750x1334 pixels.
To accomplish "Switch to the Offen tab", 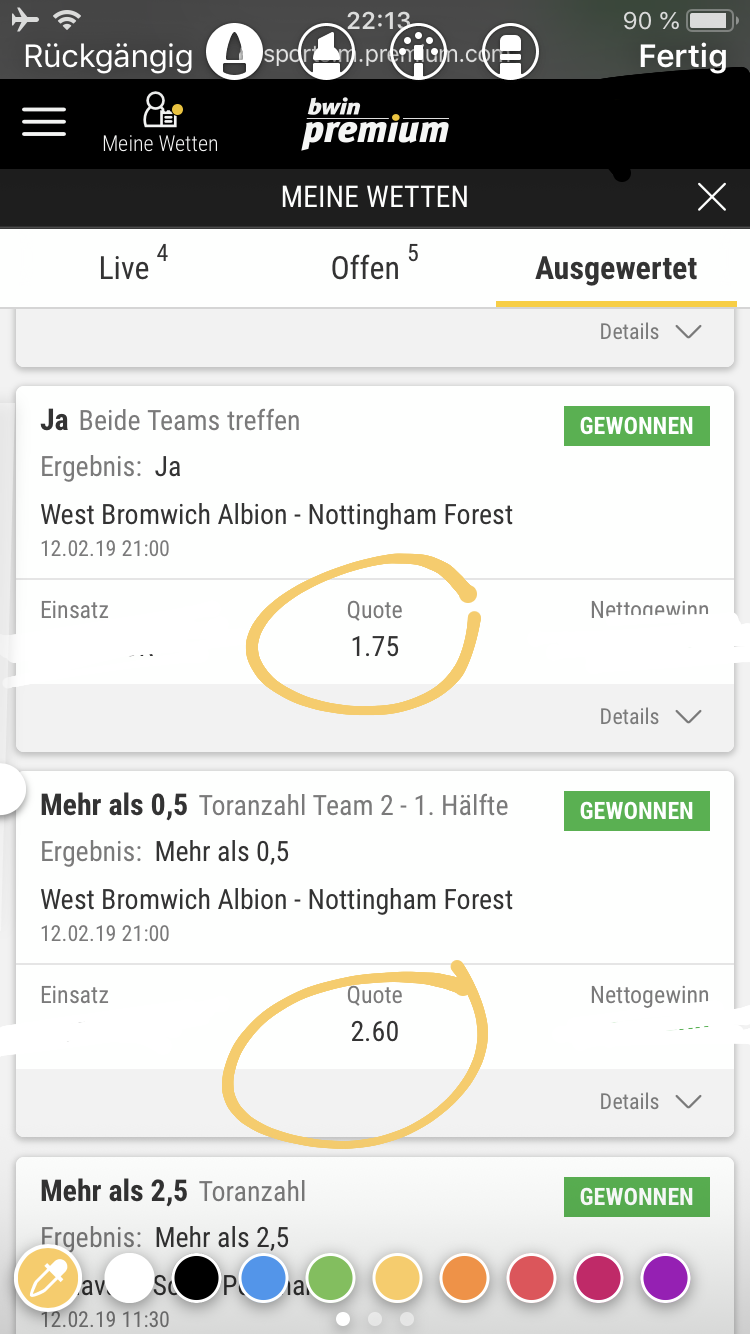I will 375,267.
